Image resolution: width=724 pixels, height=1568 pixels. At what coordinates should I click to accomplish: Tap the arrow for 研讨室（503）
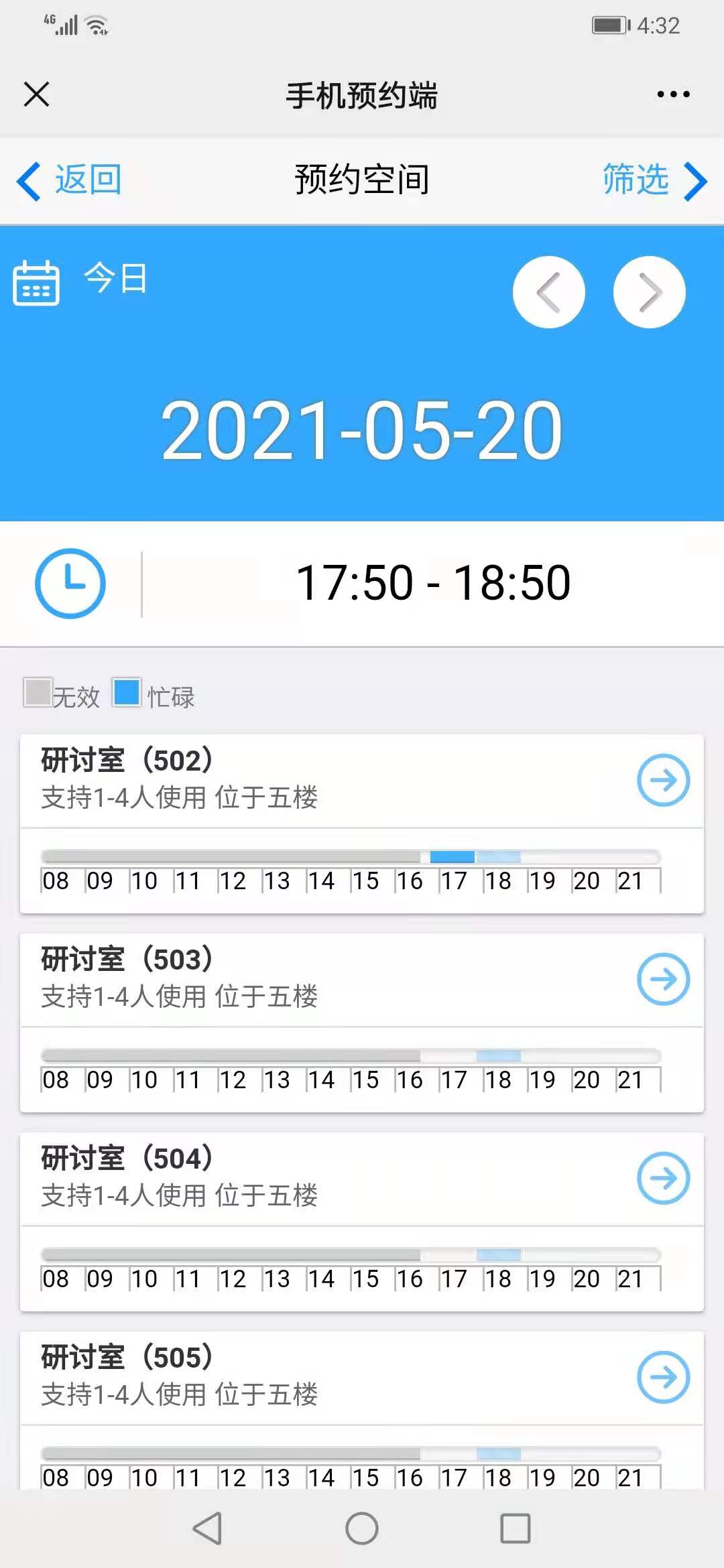click(663, 979)
